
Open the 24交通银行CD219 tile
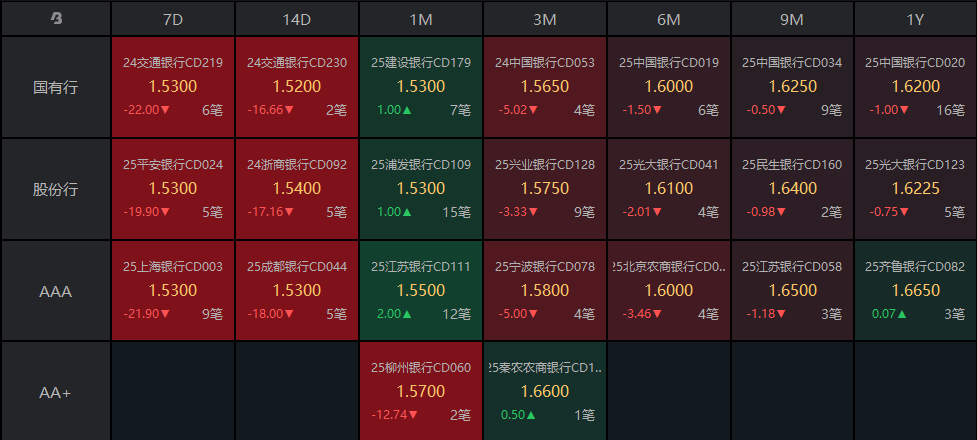(x=172, y=87)
